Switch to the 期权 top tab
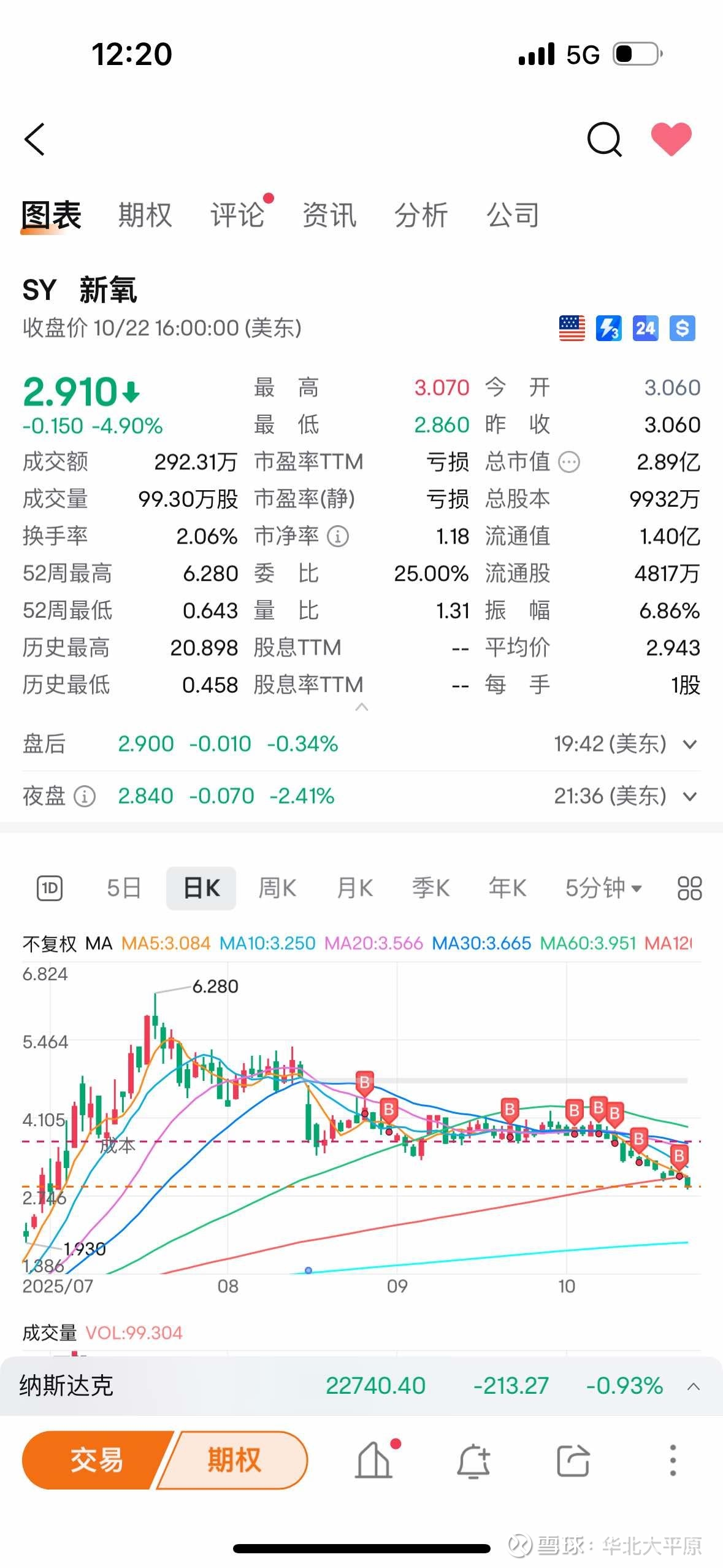Screen dimensions: 723x1568 (x=145, y=215)
